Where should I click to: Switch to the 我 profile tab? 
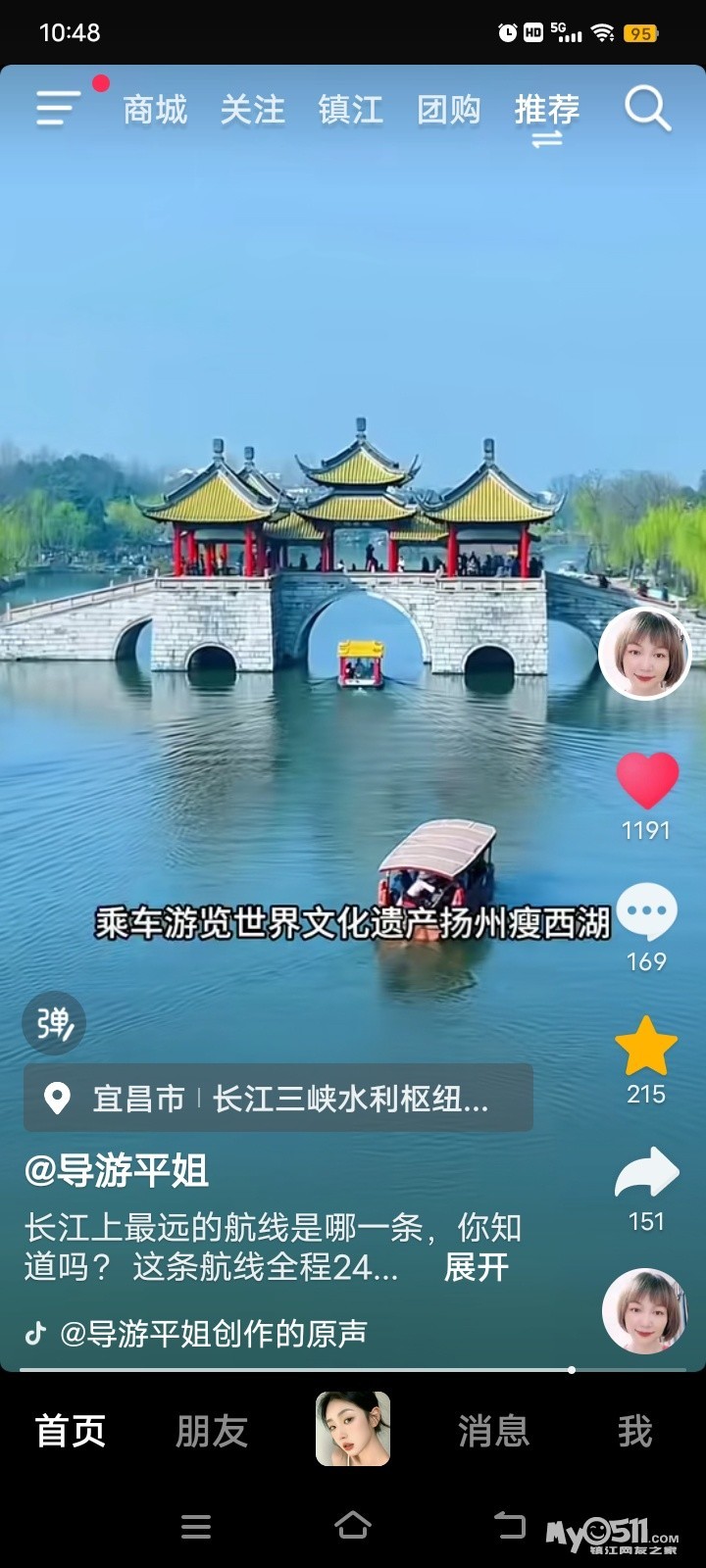634,1431
